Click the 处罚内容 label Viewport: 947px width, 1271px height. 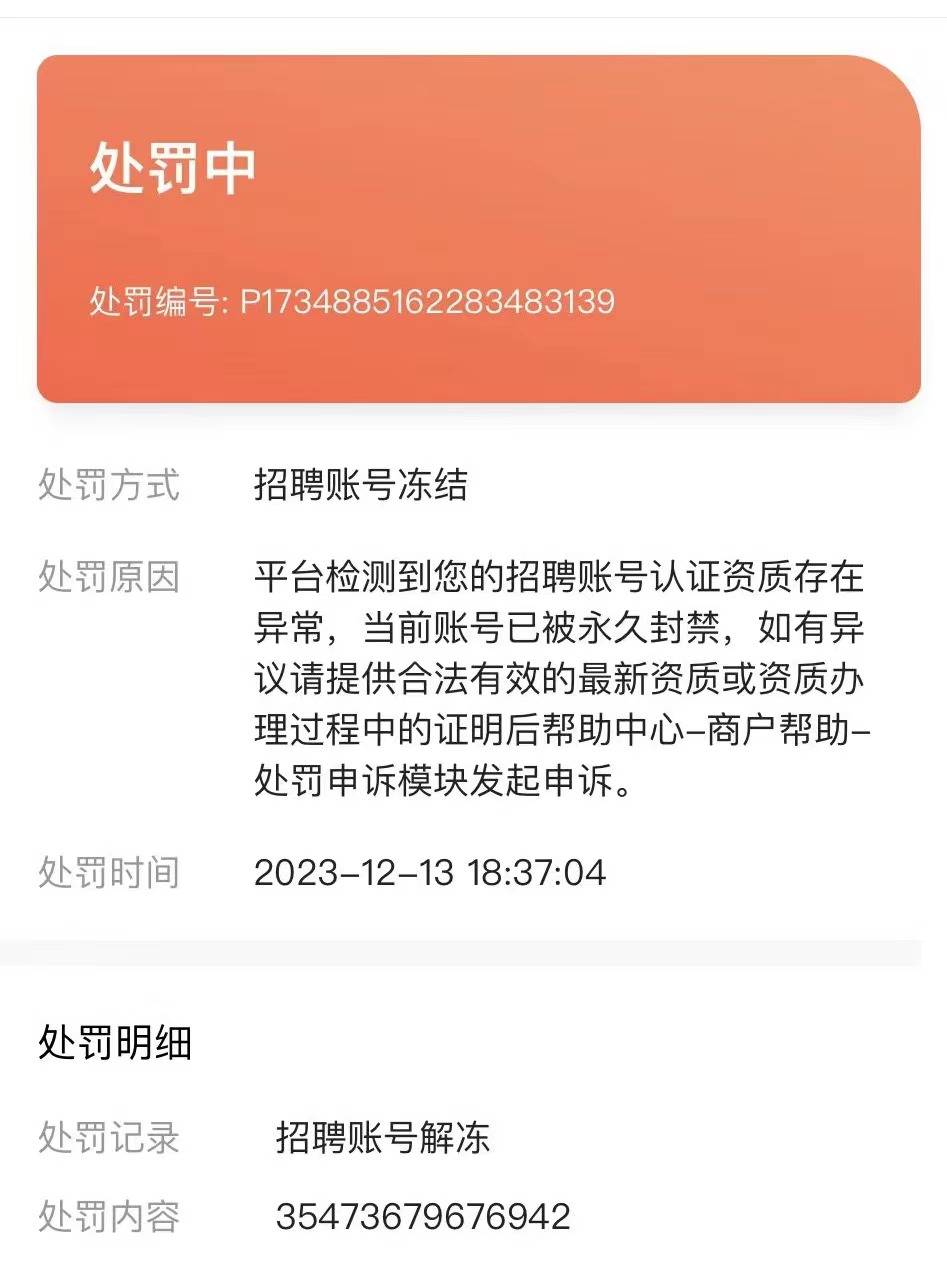pos(109,1215)
